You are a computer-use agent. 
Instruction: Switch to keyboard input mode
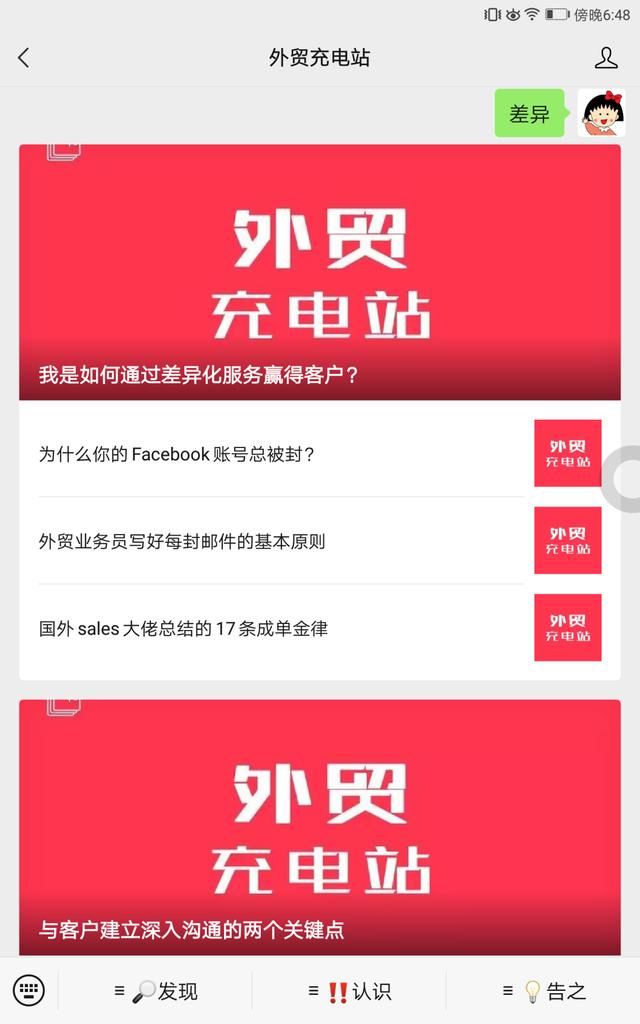click(28, 991)
